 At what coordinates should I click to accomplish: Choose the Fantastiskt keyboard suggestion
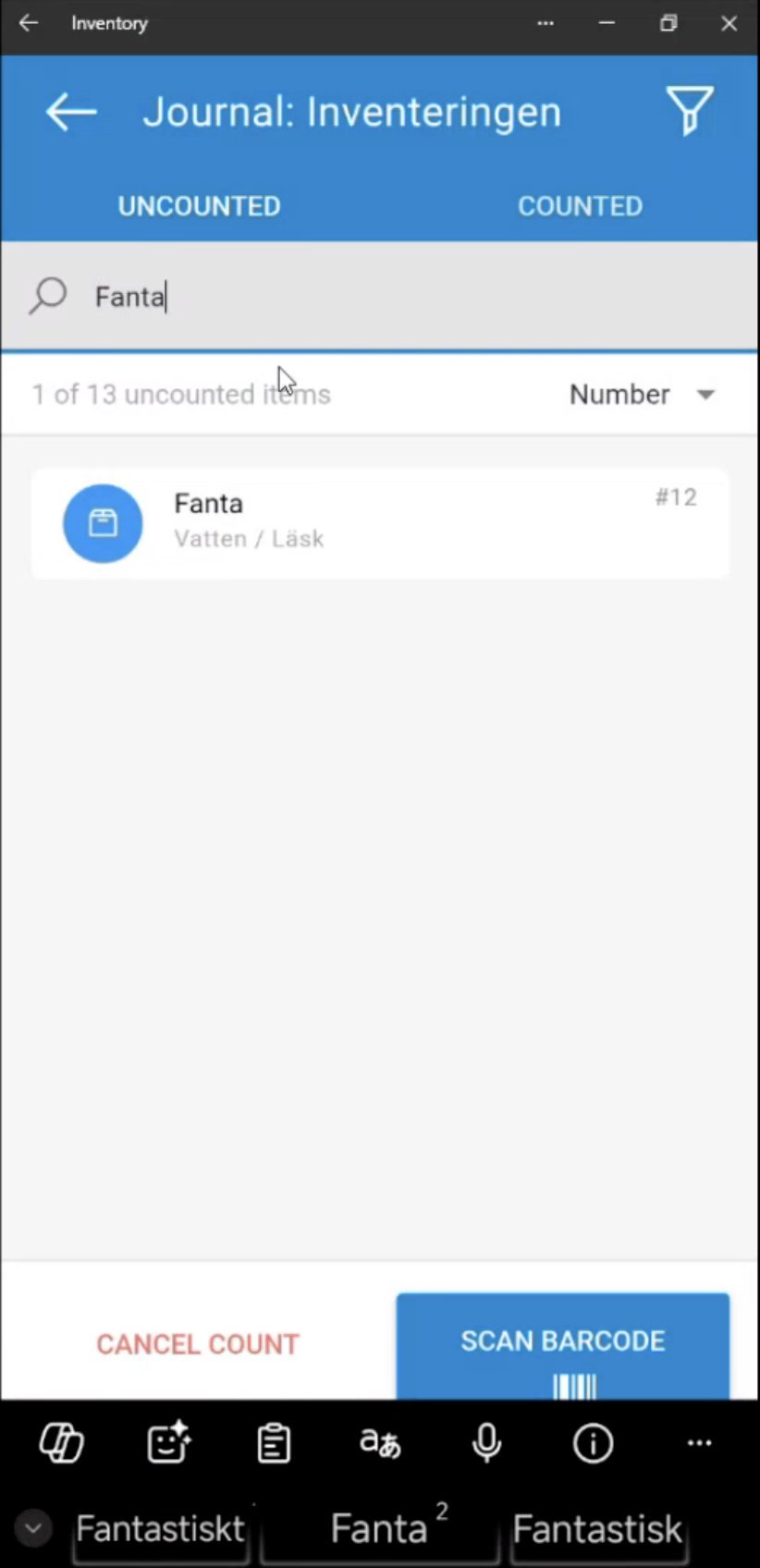161,1529
